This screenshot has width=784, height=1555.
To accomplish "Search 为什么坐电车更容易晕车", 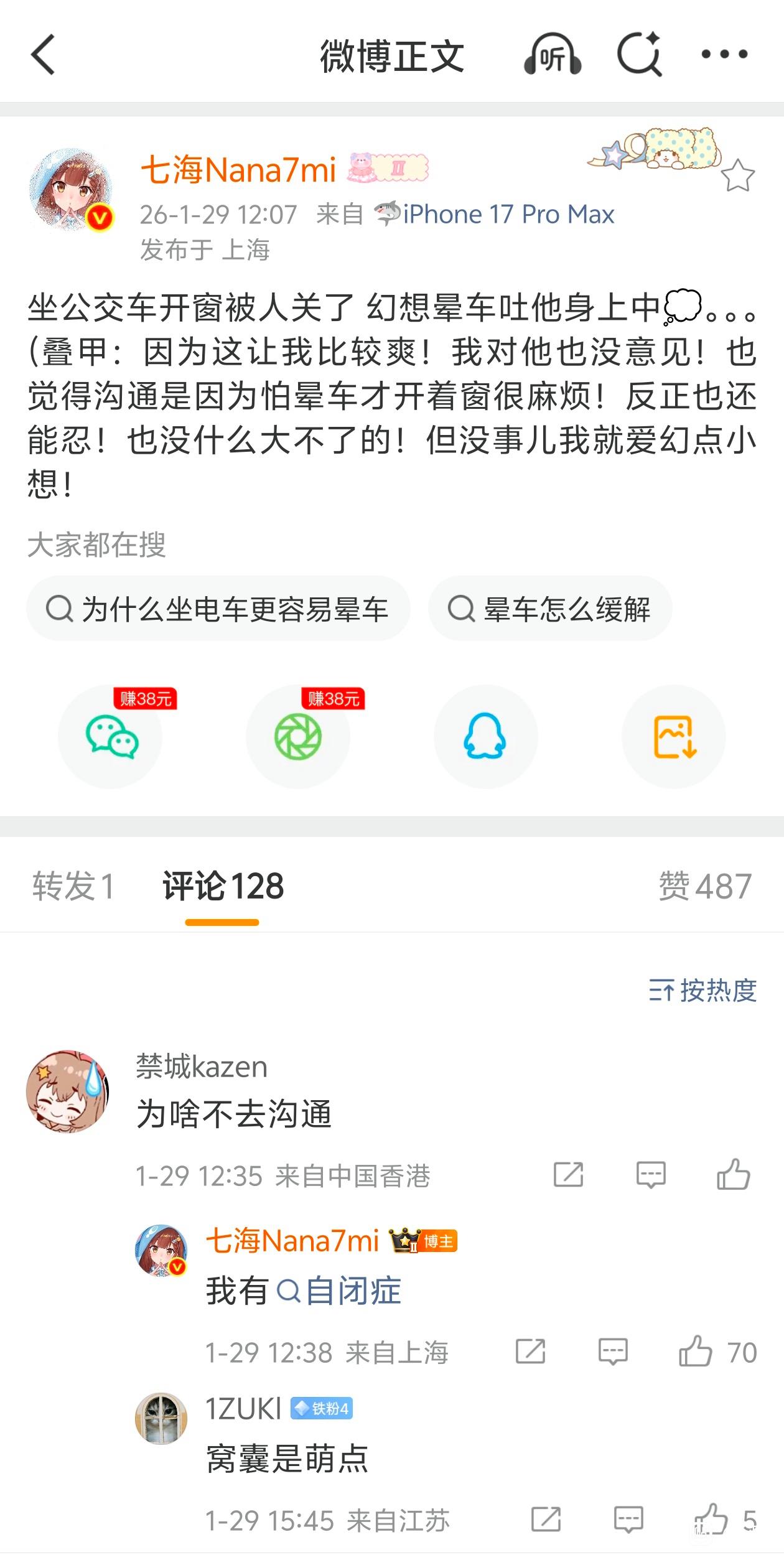I will click(218, 609).
